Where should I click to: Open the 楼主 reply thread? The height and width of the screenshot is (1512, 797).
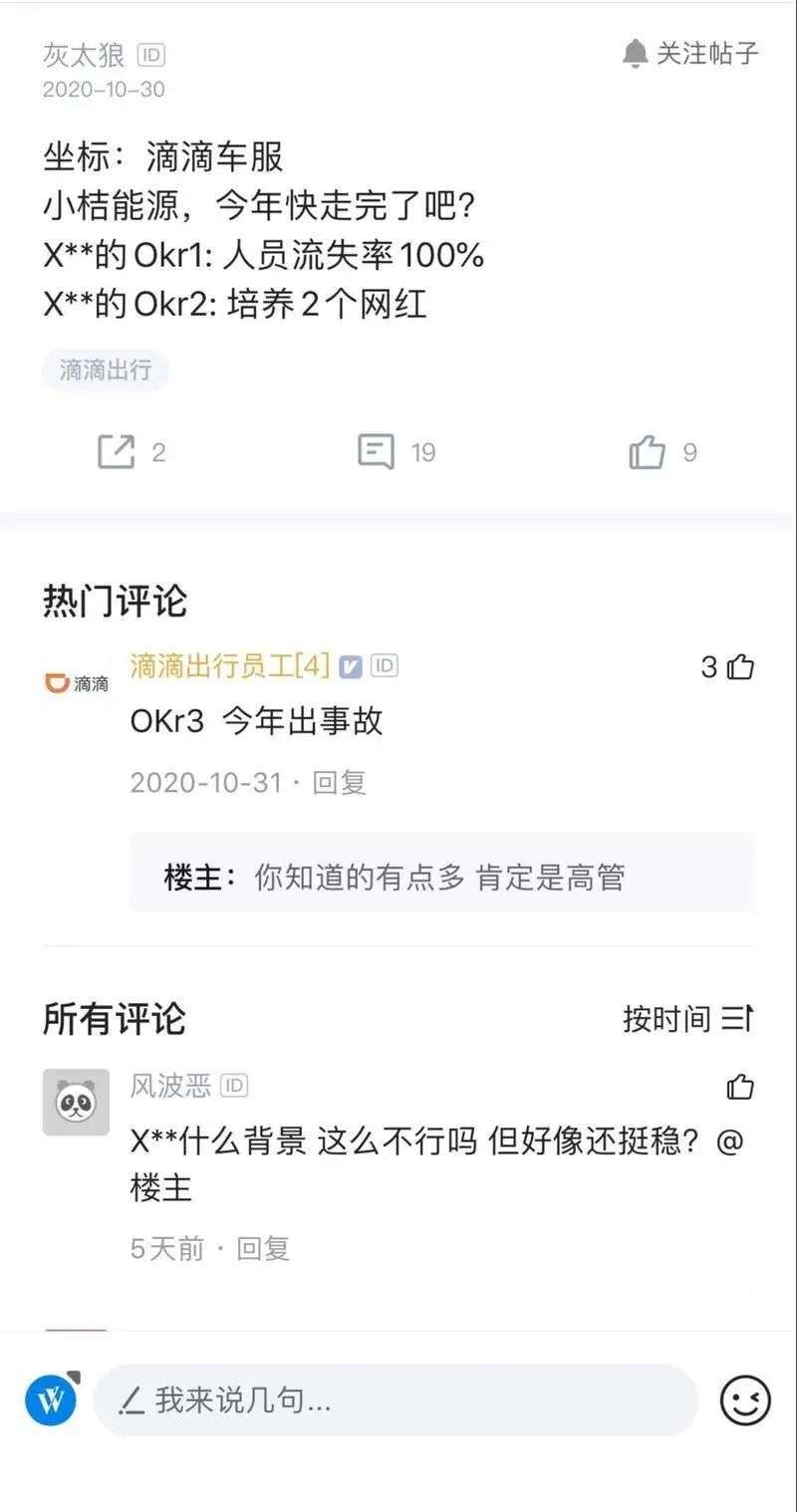coord(441,877)
